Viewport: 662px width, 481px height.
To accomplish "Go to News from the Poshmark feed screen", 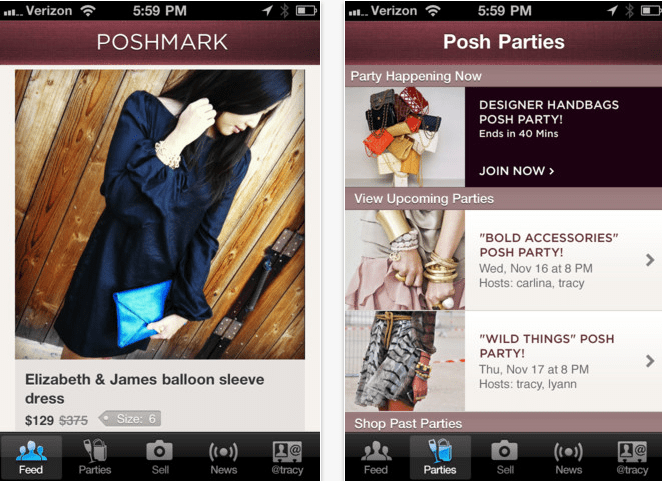I will coord(223,457).
